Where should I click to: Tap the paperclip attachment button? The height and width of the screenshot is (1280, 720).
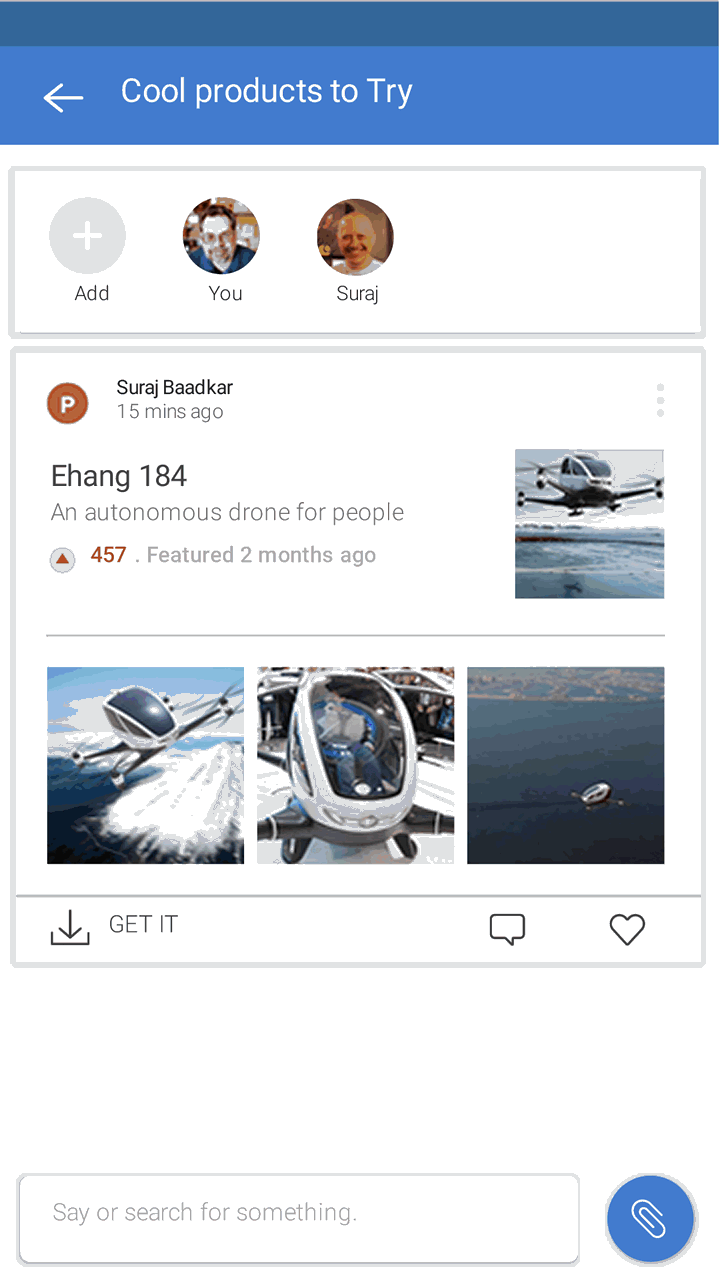pyautogui.click(x=650, y=1218)
